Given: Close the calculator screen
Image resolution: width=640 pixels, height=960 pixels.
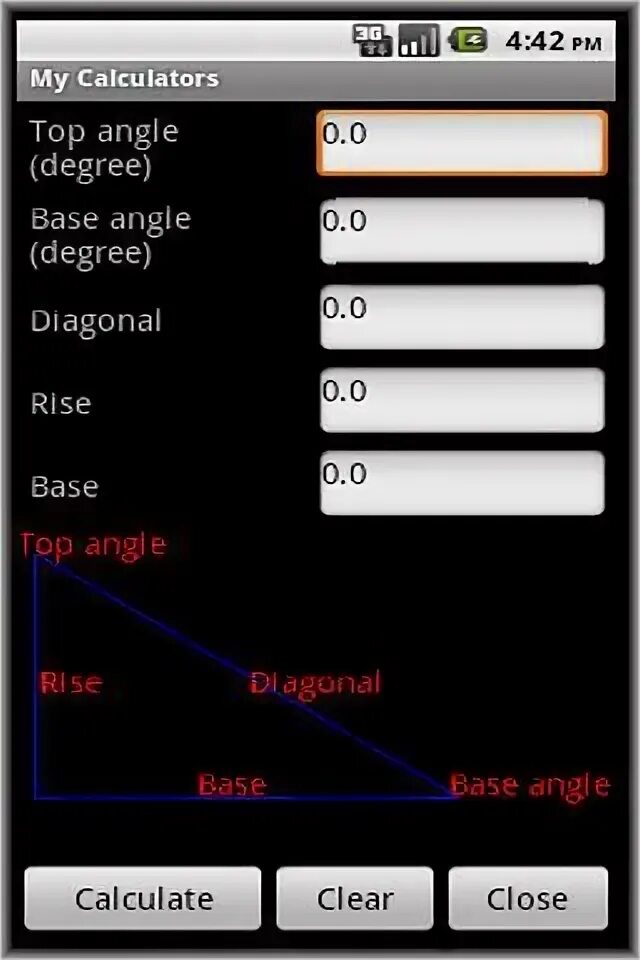Looking at the screenshot, I should tap(527, 898).
